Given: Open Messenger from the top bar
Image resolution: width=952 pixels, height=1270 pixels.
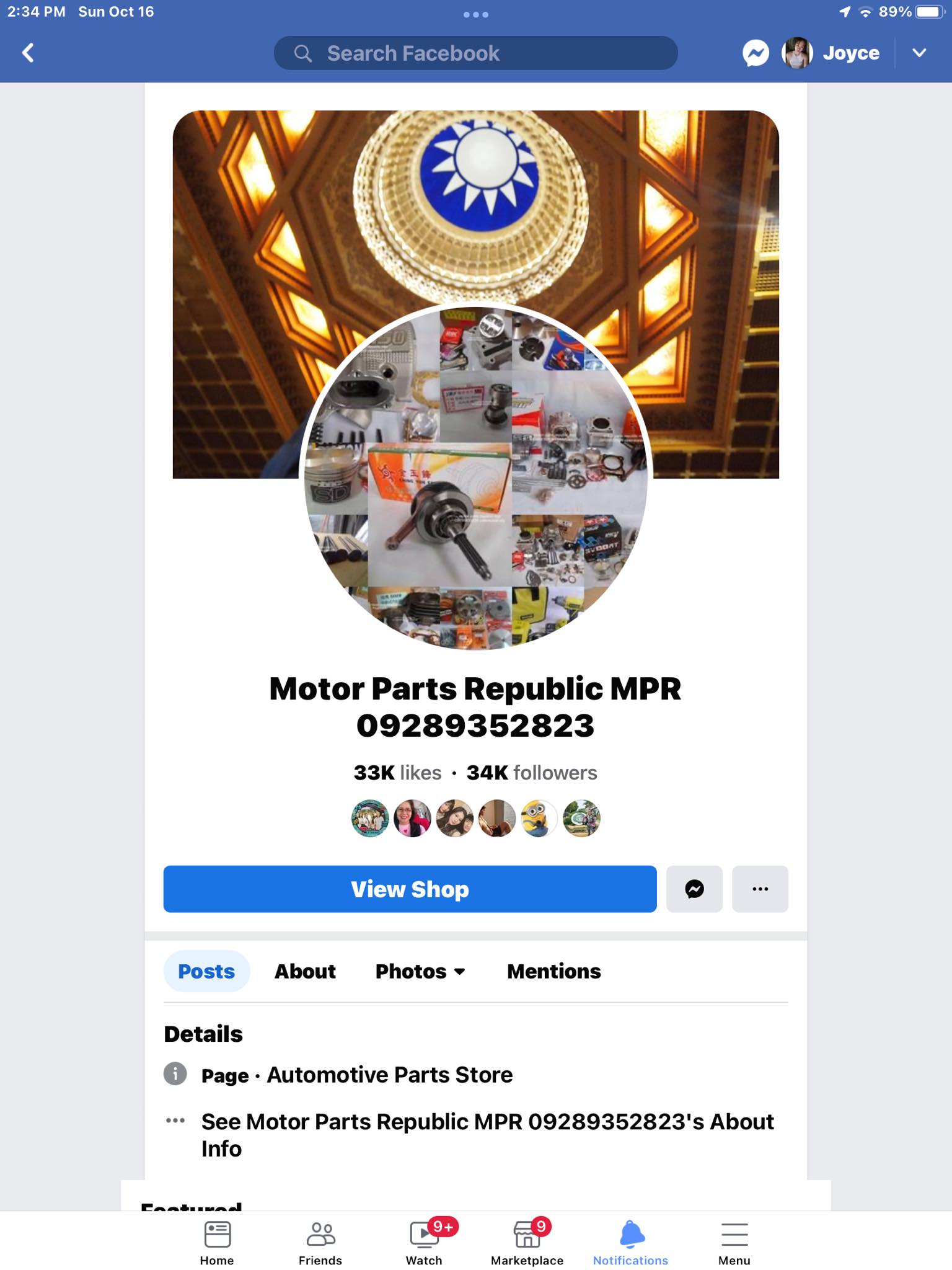Looking at the screenshot, I should (x=756, y=53).
